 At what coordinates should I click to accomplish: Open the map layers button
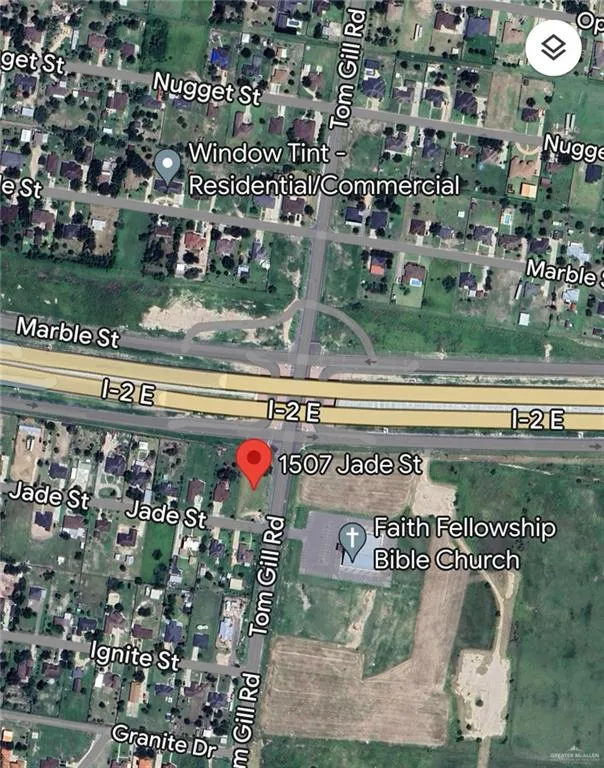(x=553, y=47)
